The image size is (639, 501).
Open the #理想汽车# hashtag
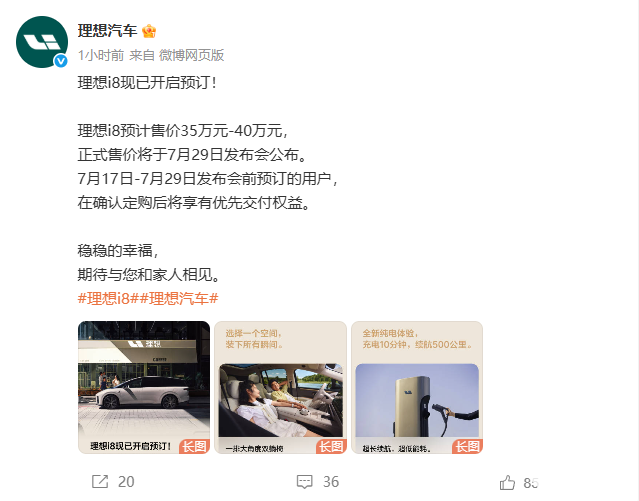[183, 299]
